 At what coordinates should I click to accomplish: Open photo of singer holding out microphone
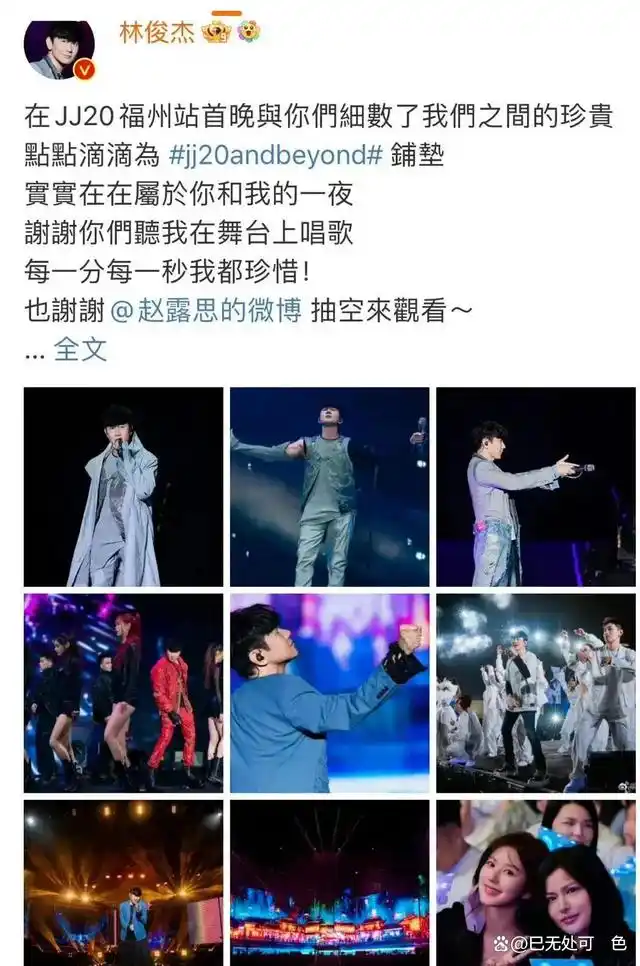coord(535,487)
